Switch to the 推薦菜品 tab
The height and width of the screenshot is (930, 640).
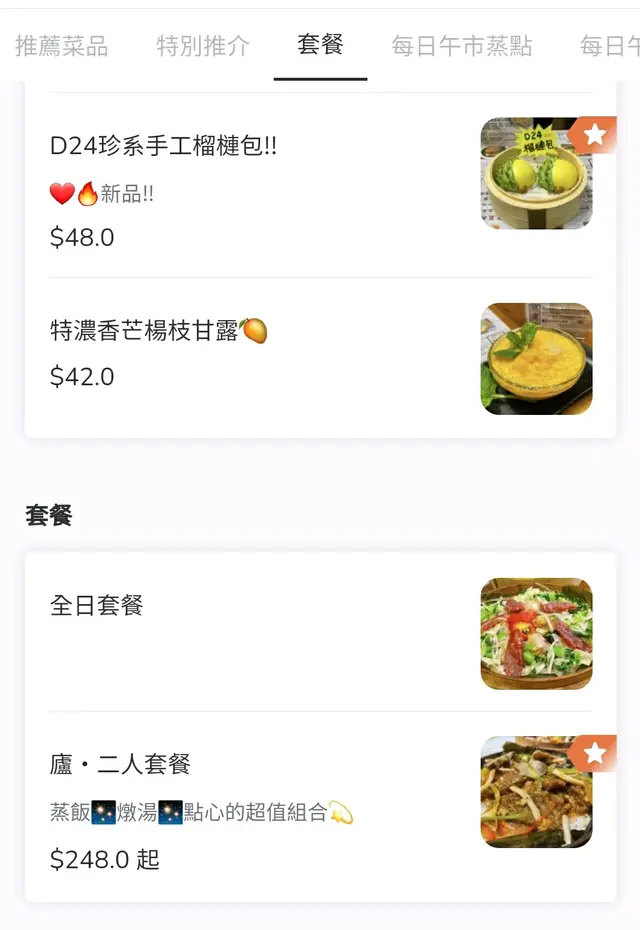(62, 46)
